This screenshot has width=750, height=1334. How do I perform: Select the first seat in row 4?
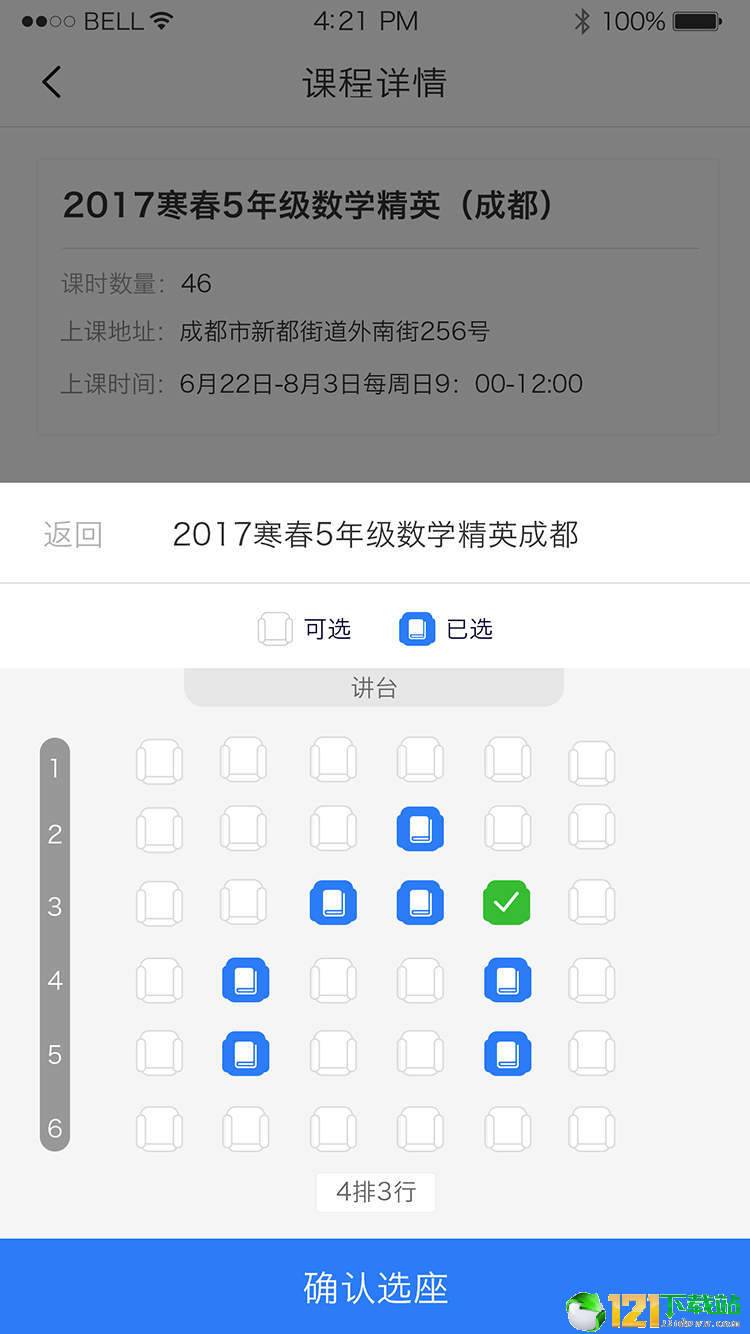(160, 980)
